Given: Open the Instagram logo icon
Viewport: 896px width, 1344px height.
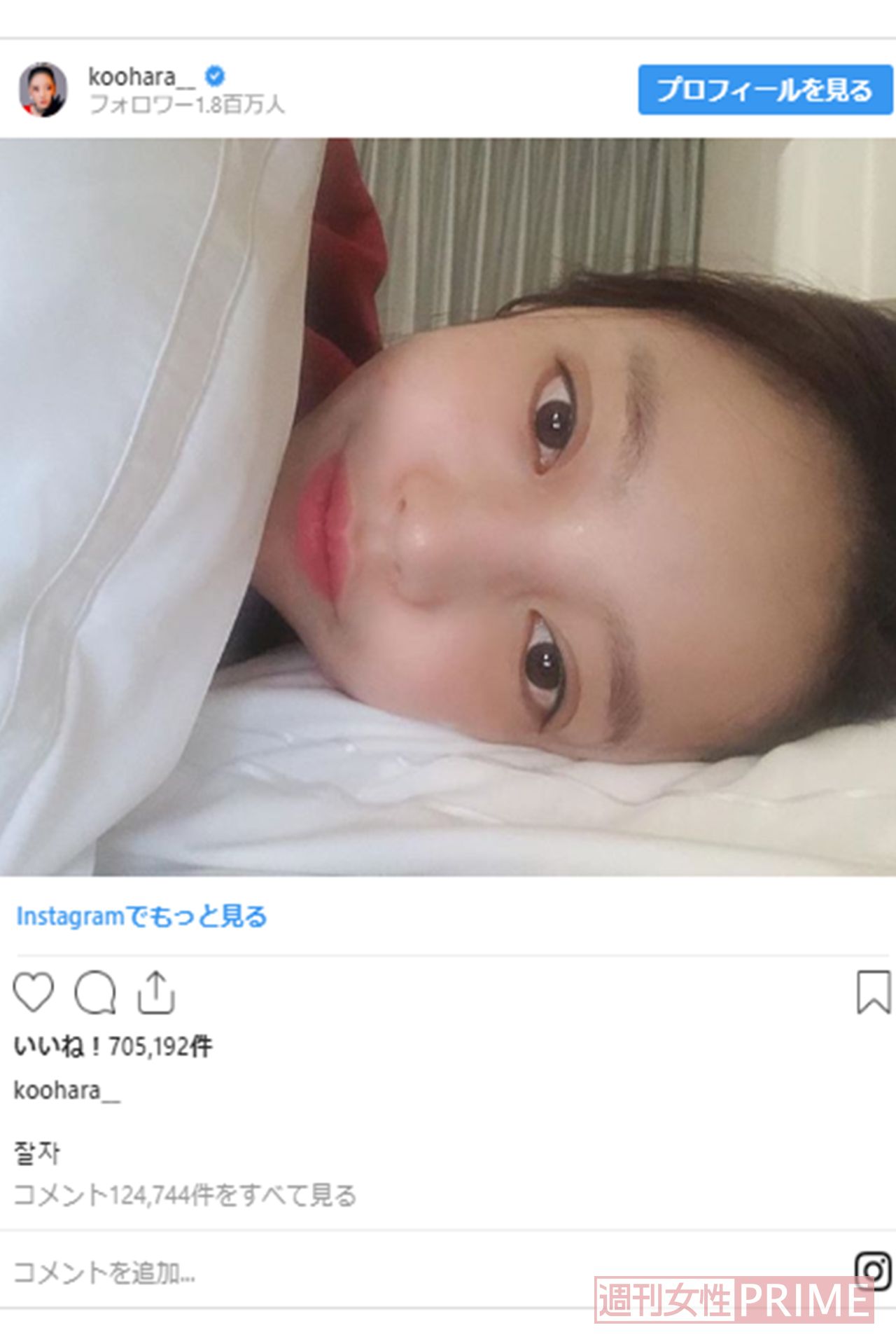Looking at the screenshot, I should [x=872, y=1269].
